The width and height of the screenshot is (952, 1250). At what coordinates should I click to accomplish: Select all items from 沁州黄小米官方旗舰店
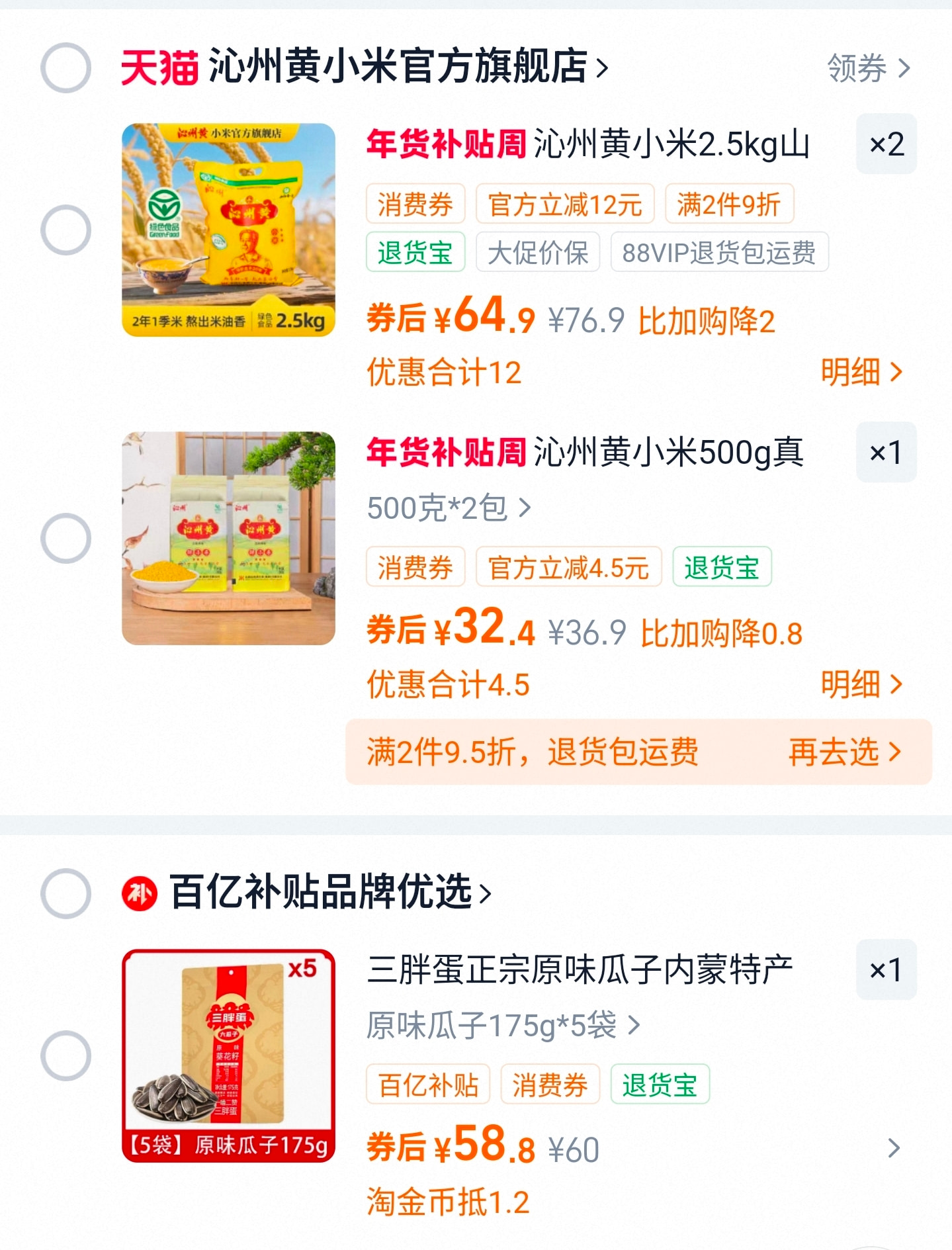65,67
